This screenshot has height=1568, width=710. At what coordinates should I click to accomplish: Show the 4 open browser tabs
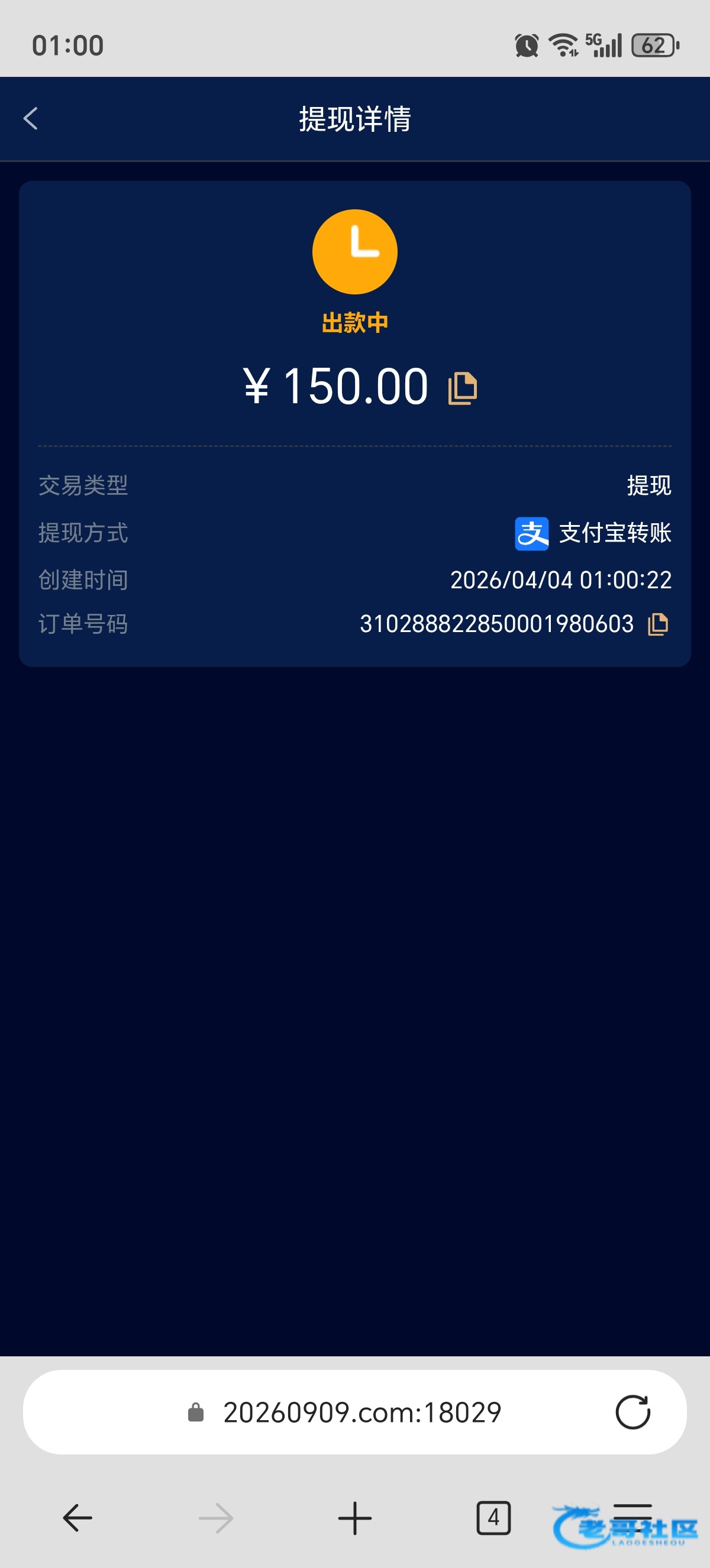coord(493,1518)
